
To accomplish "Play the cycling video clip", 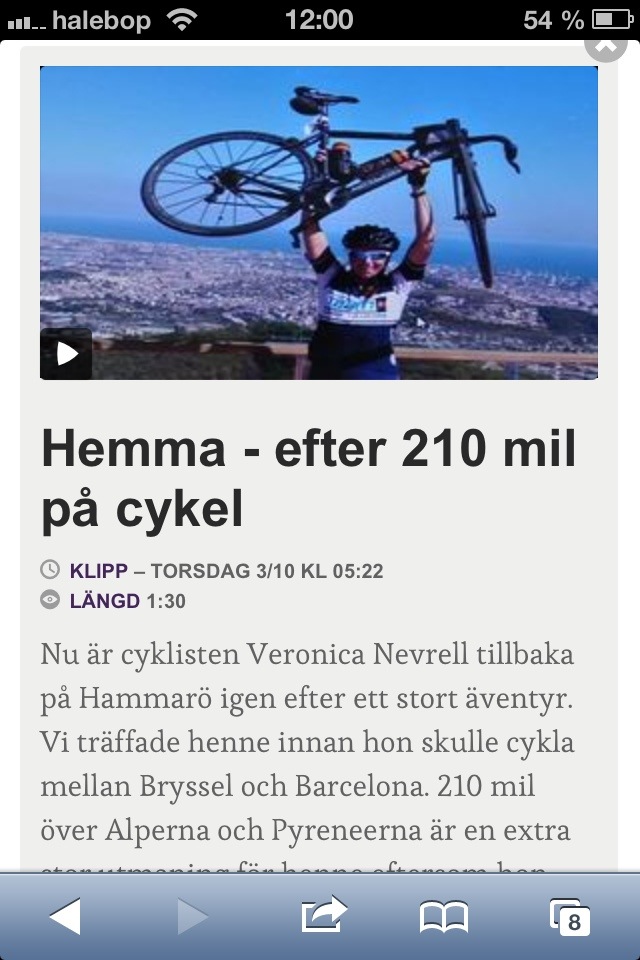I will (x=66, y=353).
